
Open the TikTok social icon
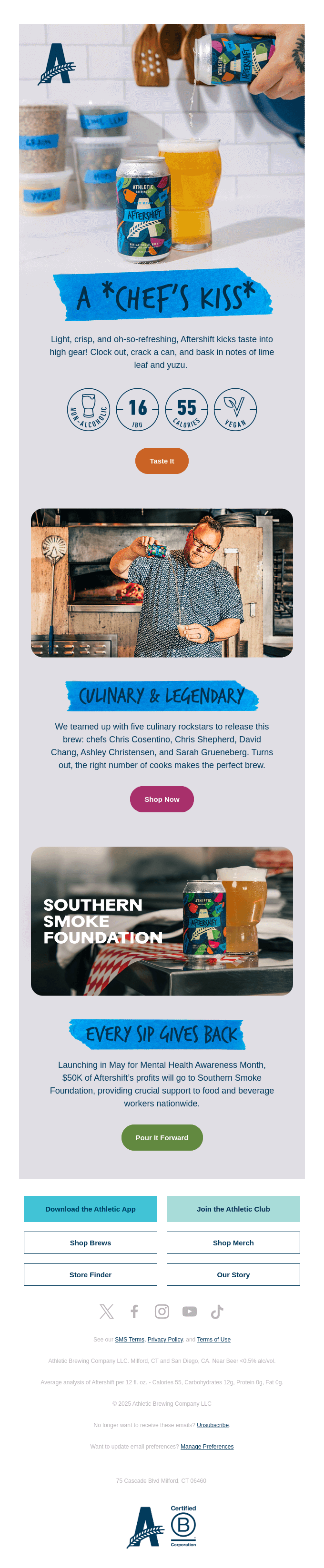[x=217, y=1312]
